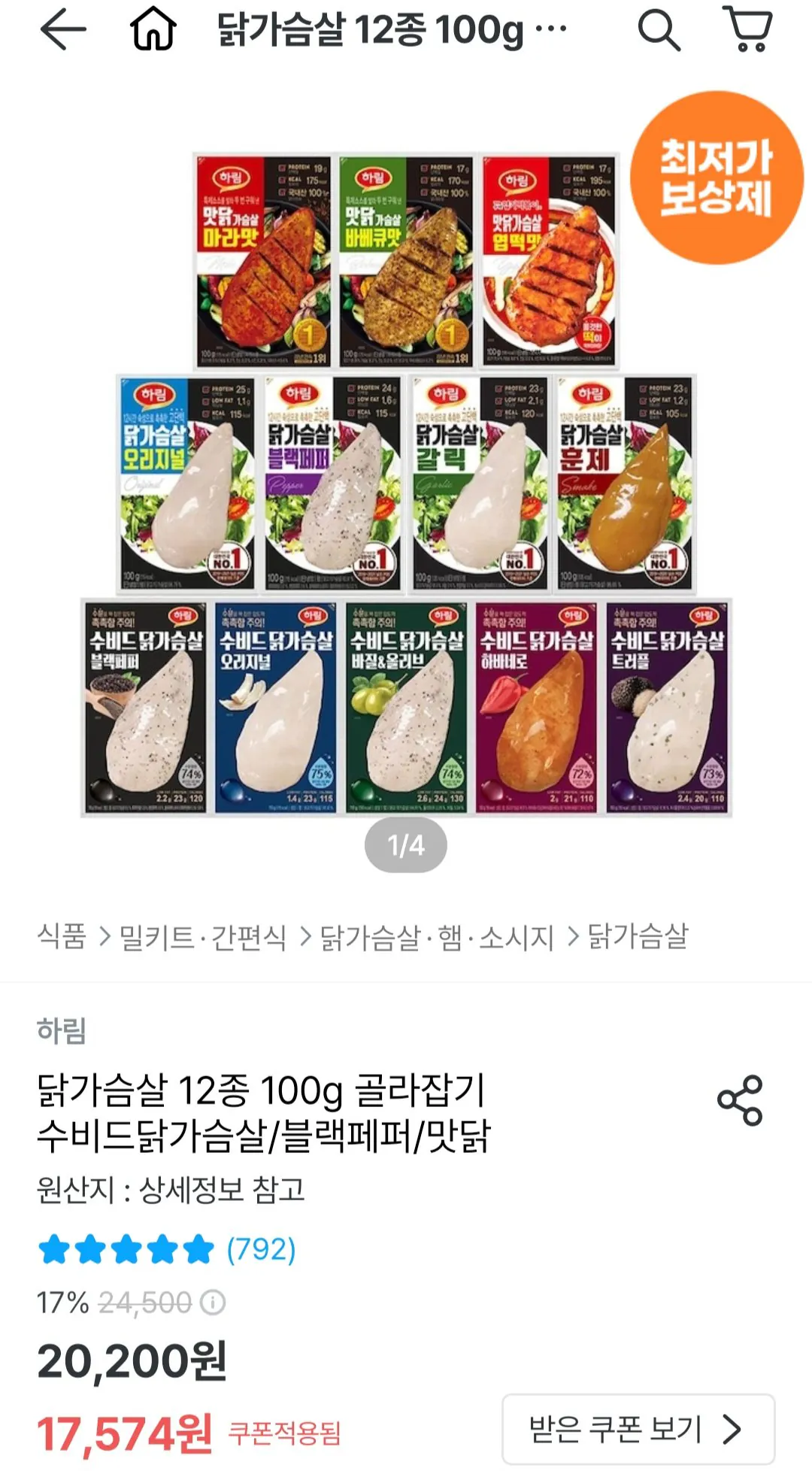Go to the home page icon

[153, 31]
